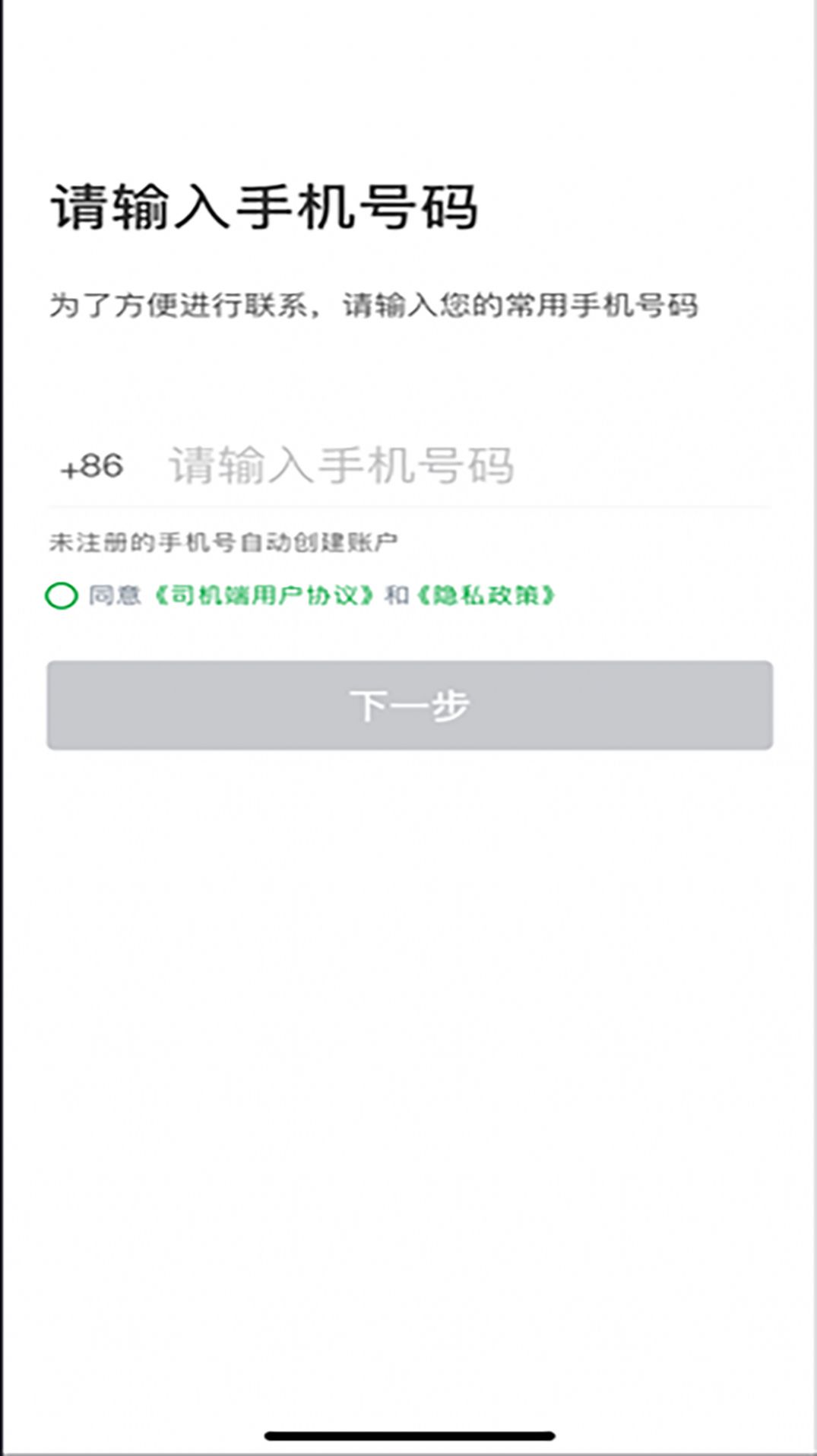Tap the grey Next button to proceed
Screen dimensions: 817x1456
click(x=408, y=706)
